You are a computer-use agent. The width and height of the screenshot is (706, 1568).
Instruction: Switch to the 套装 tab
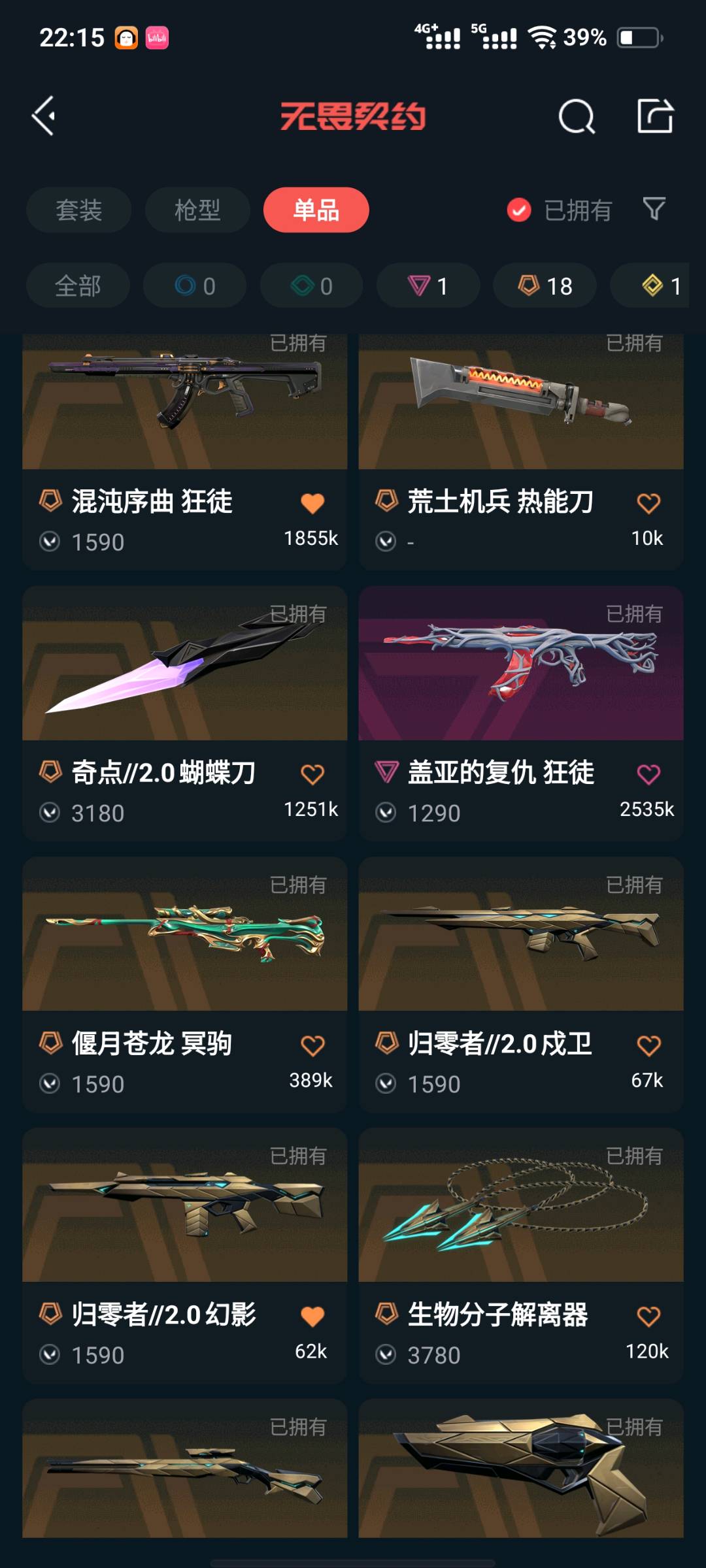pyautogui.click(x=78, y=210)
